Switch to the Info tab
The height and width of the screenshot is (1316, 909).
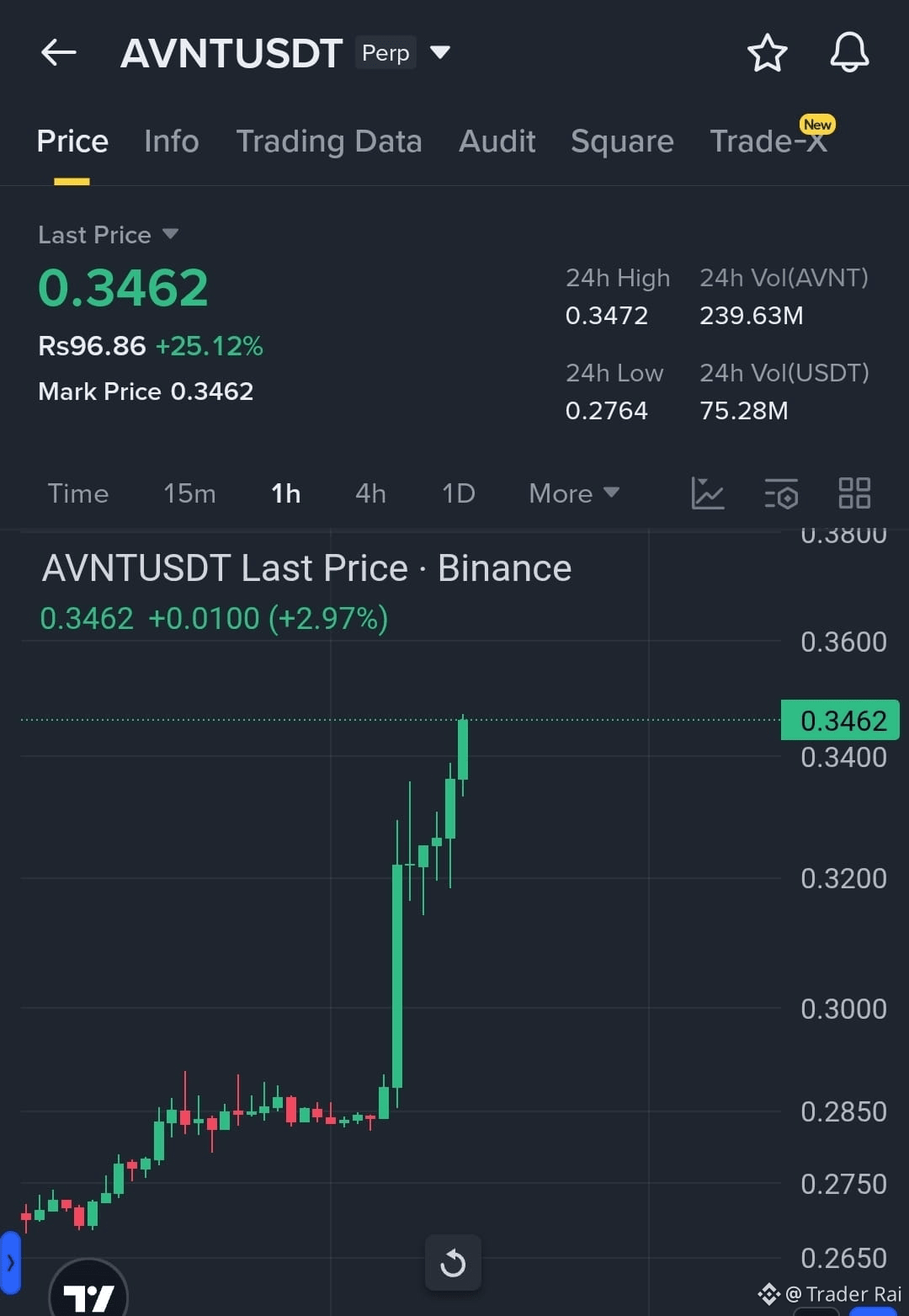point(171,141)
